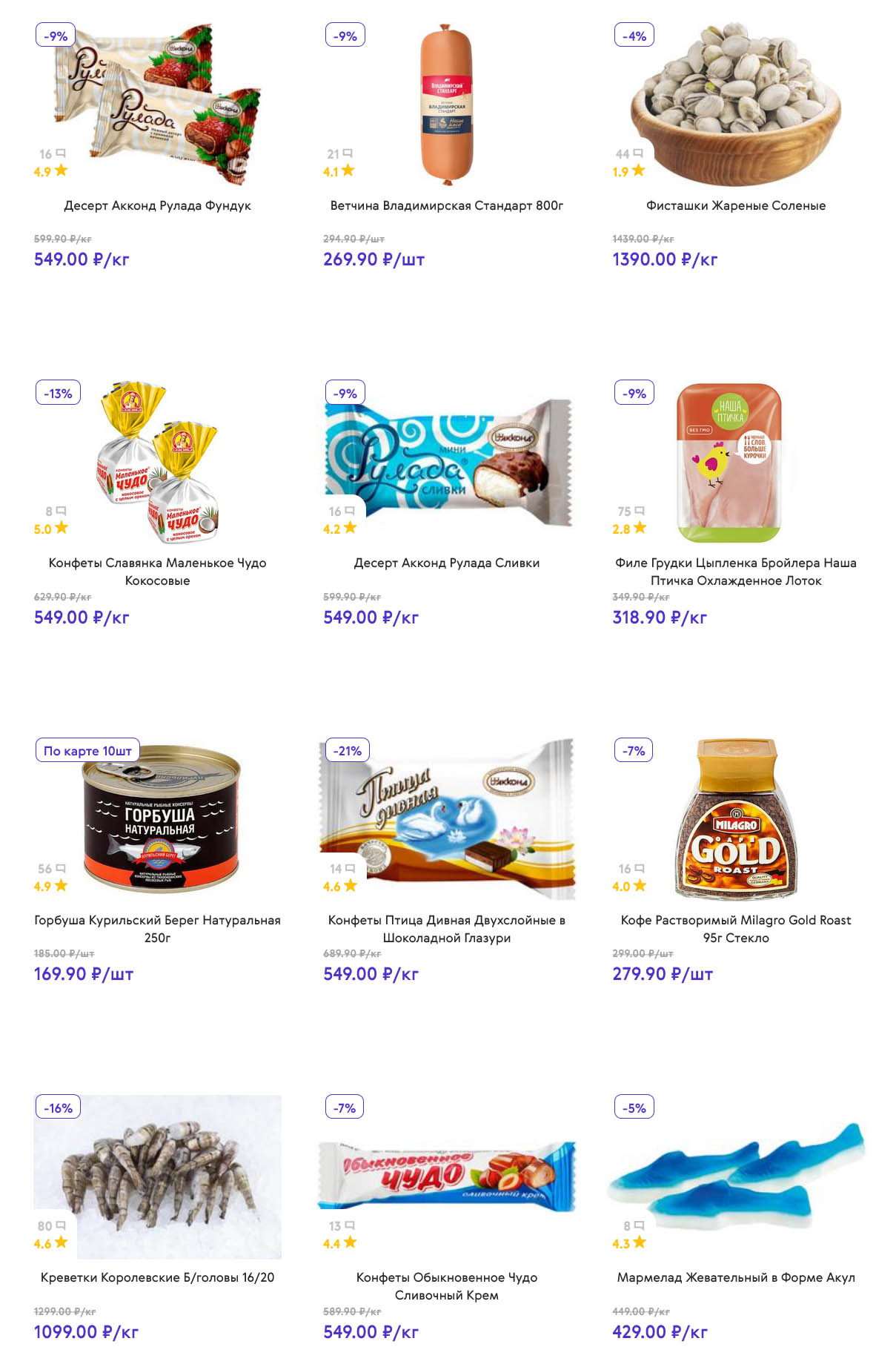Screen dimensions: 896x1364
Task: View Горбуша Курильский Берег Натуральная 250г
Action: point(157,928)
